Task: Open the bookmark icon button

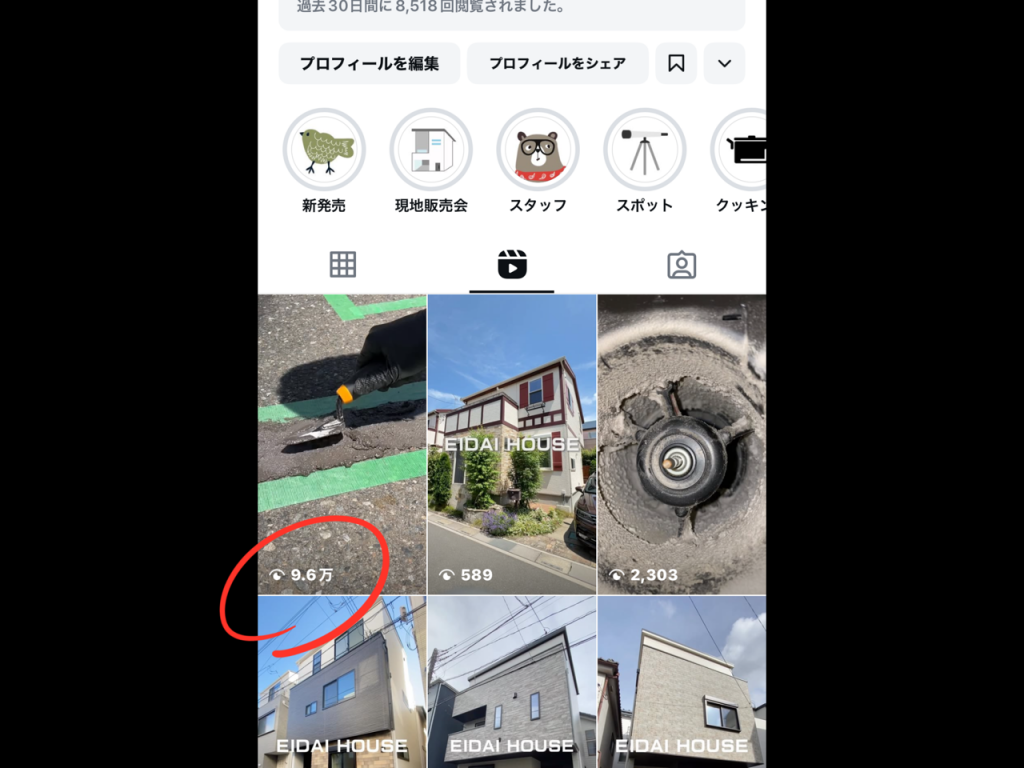Action: (676, 63)
